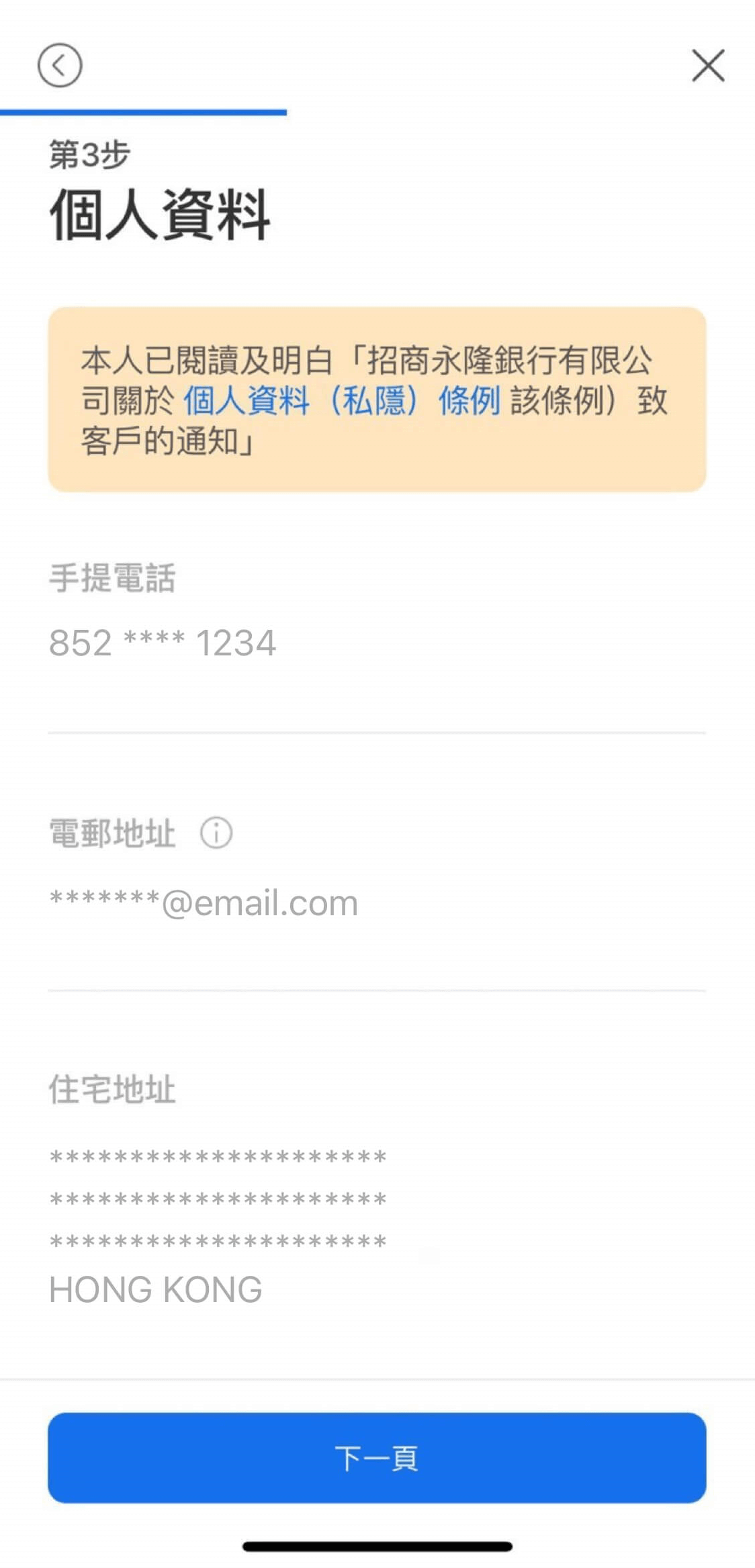Tap the 住宅地址 residential address field
The image size is (755, 1568).
click(x=377, y=1224)
